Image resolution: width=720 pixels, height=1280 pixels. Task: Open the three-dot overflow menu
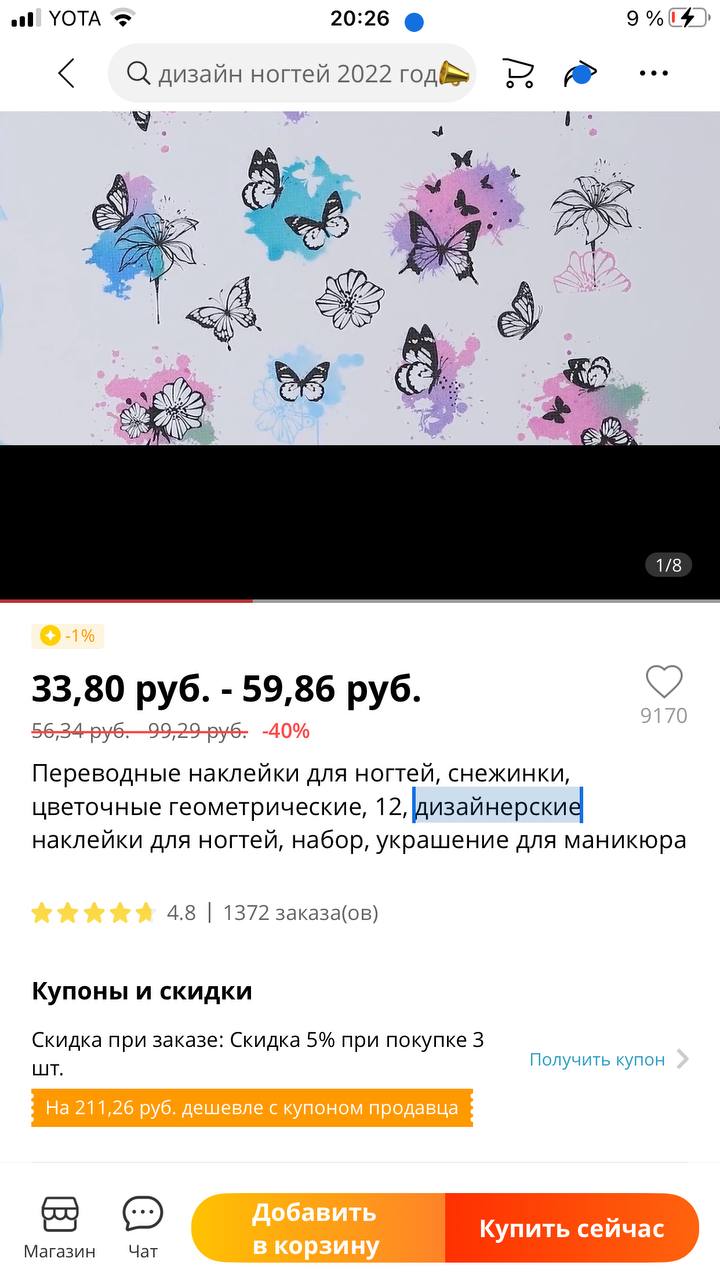(x=653, y=73)
